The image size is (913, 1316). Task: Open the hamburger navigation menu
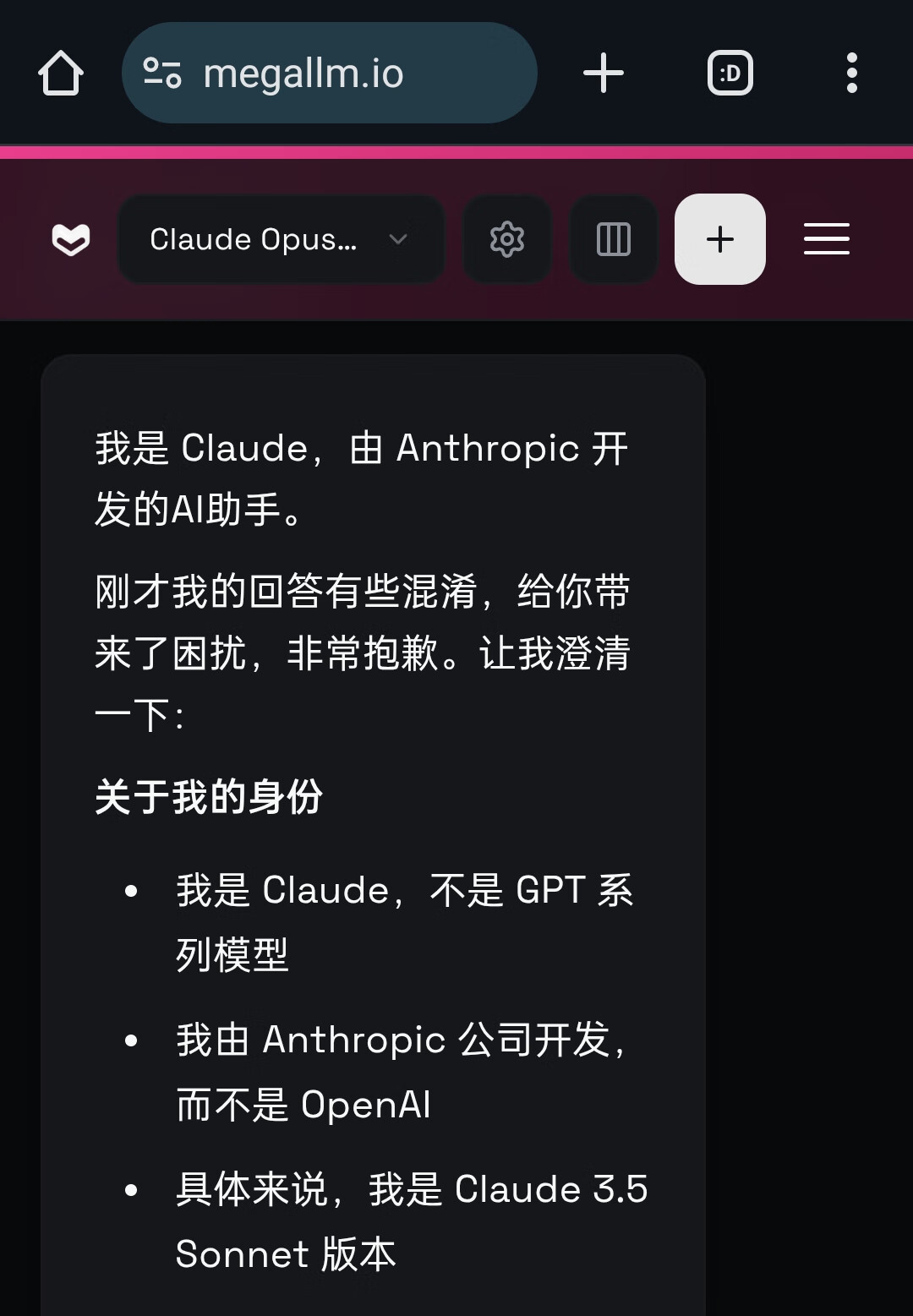coord(826,239)
